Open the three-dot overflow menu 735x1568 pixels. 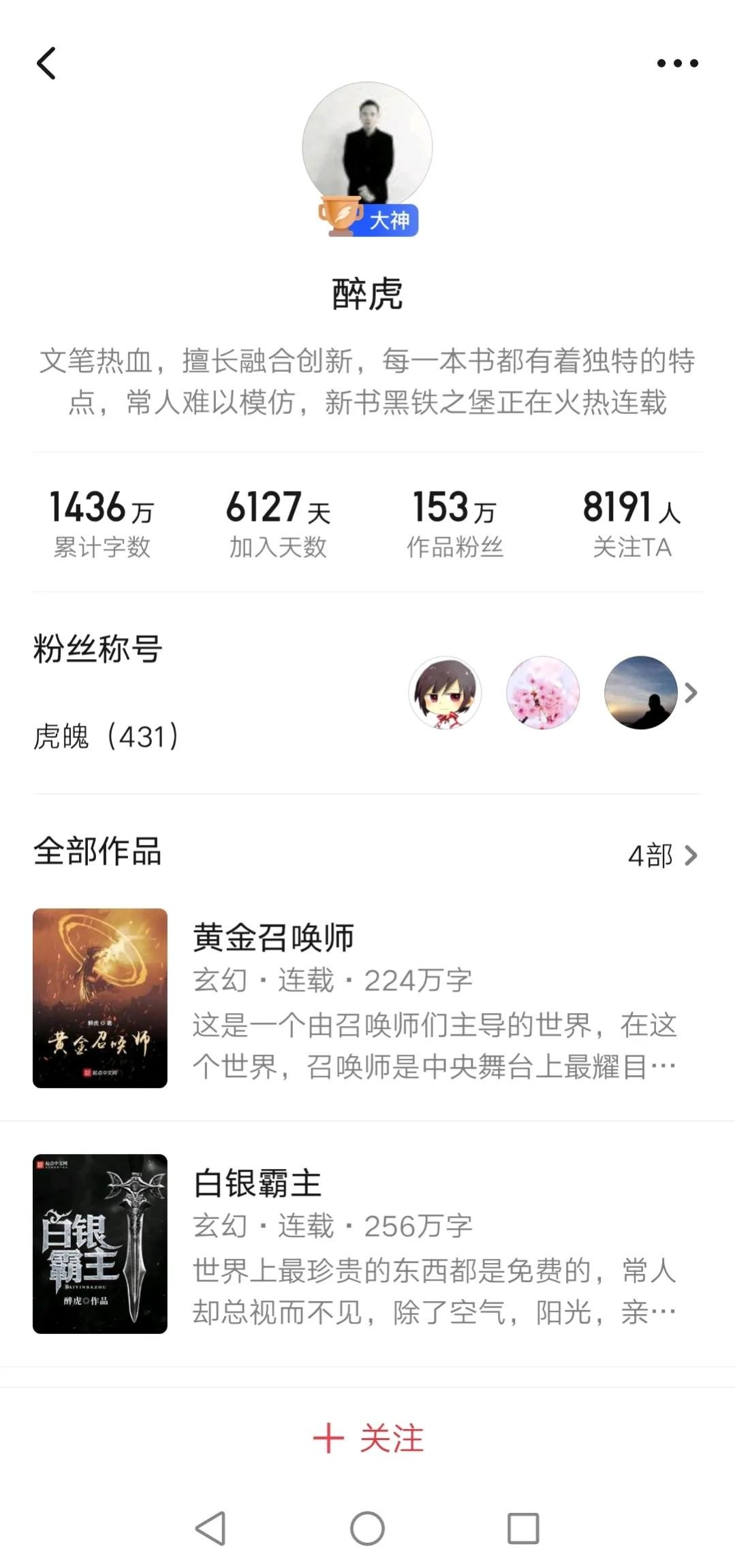coord(677,63)
